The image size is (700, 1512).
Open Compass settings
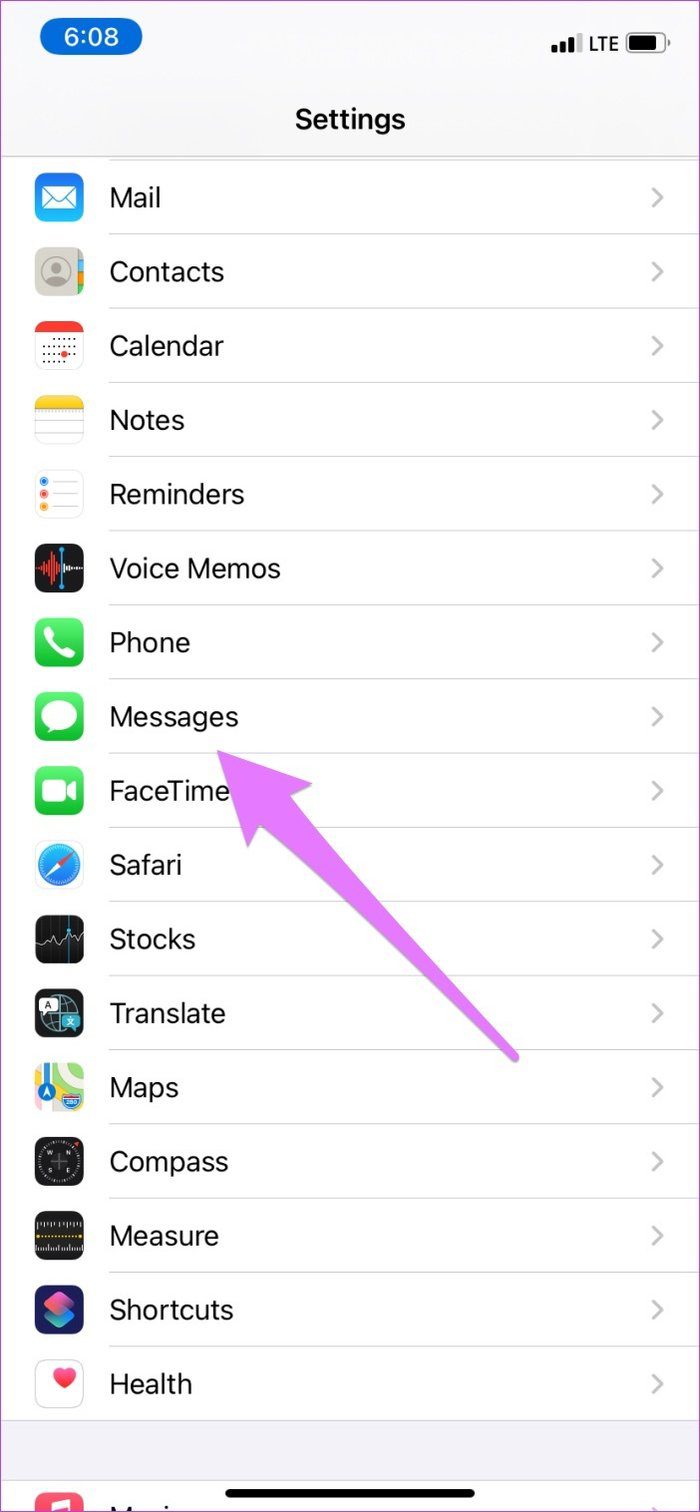350,1160
